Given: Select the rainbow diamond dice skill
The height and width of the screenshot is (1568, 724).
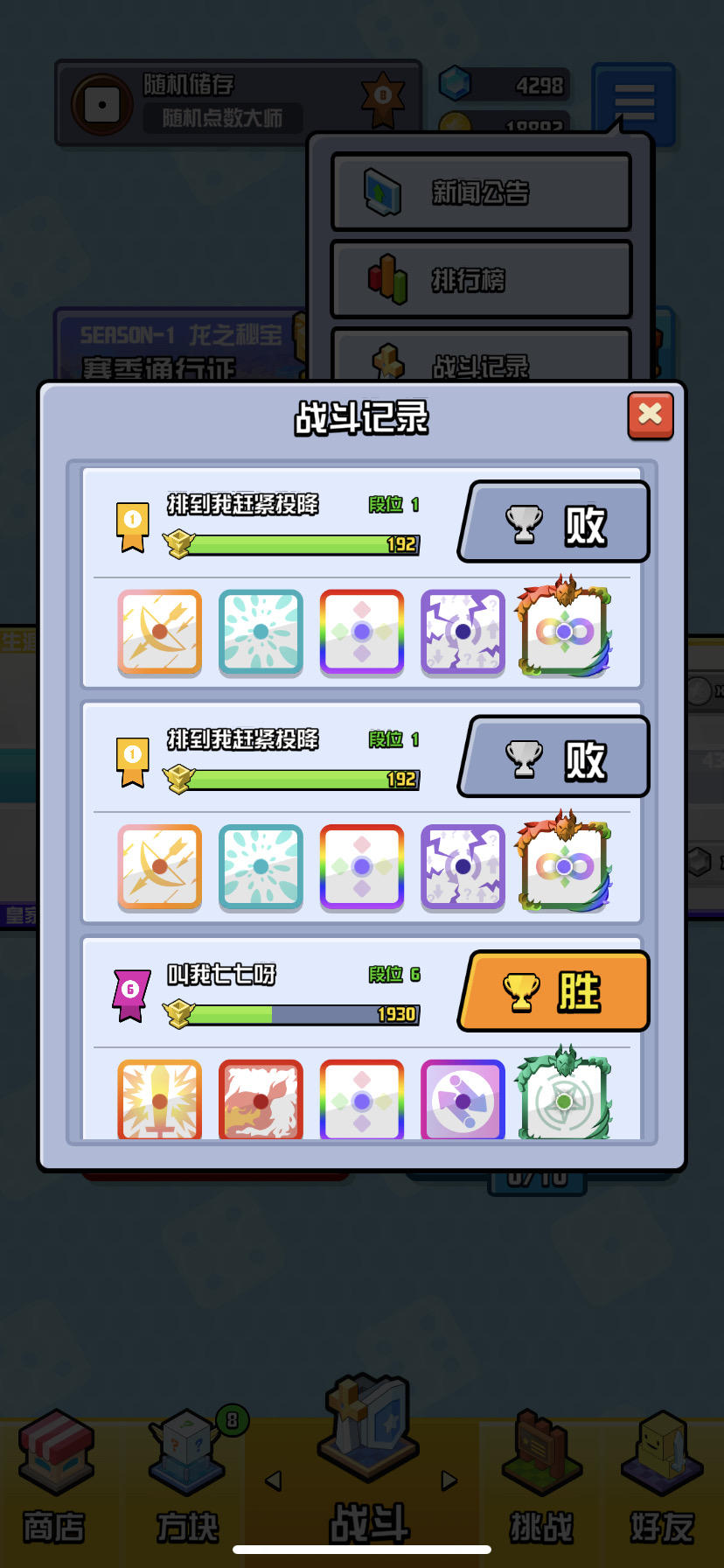Looking at the screenshot, I should point(361,632).
